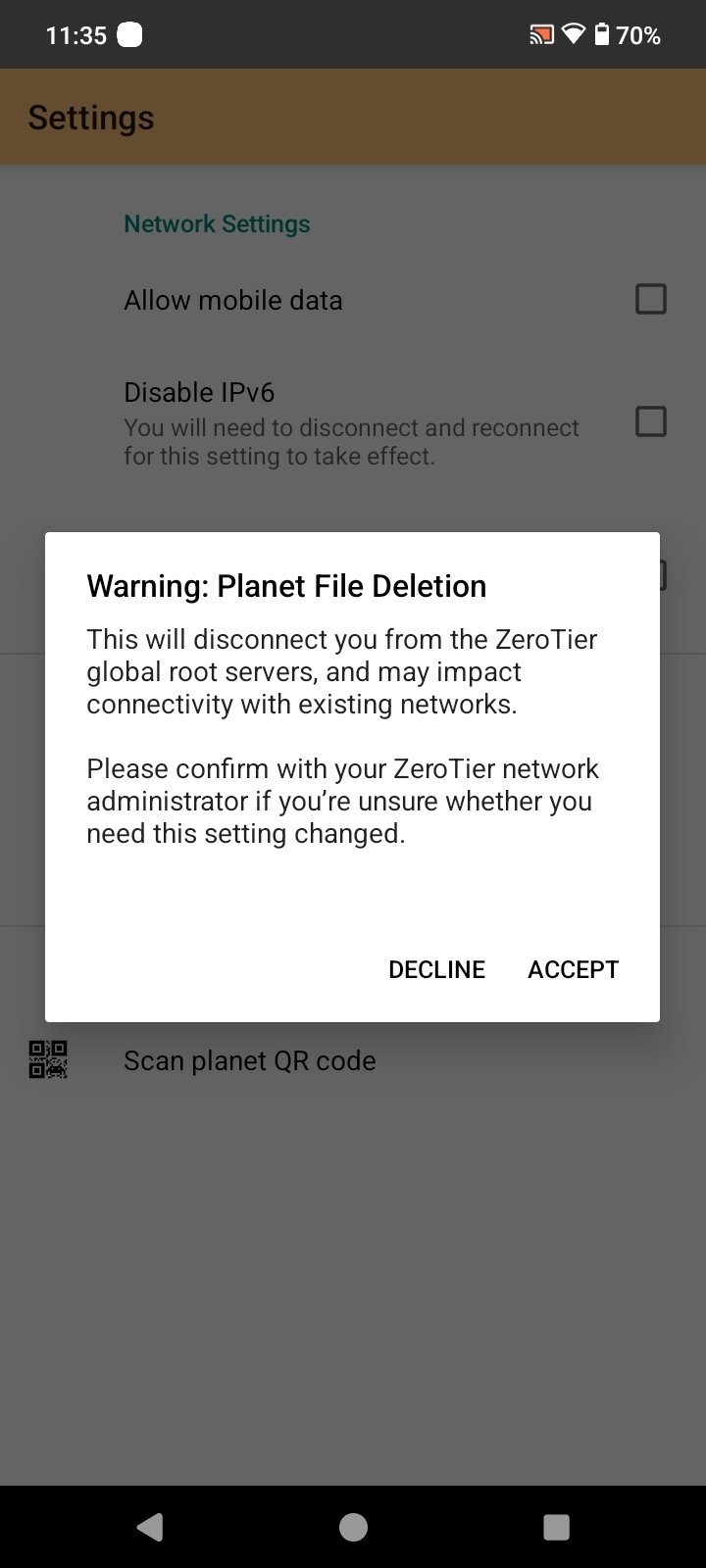706x1568 pixels.
Task: Tap the Scan planet QR code icon
Action: click(x=47, y=1059)
